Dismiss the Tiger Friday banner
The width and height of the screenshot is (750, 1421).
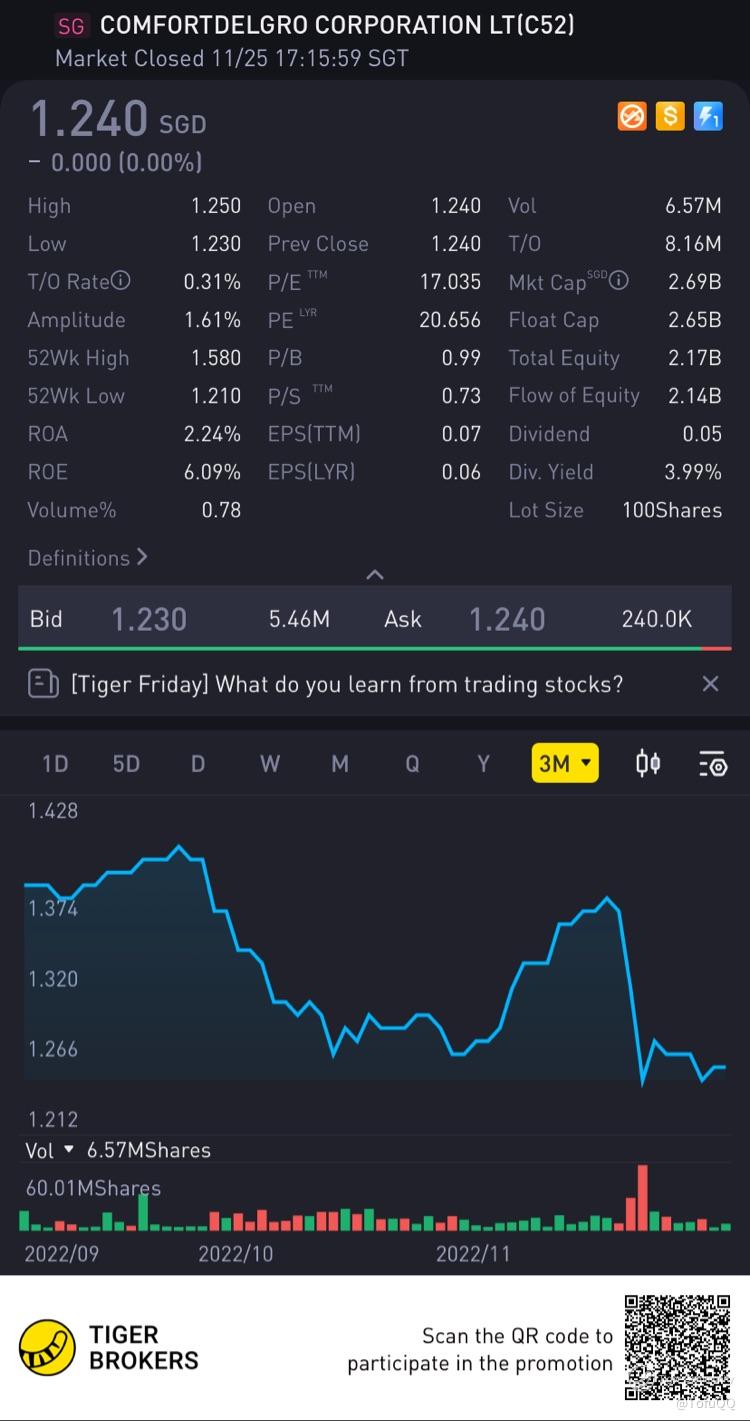point(710,684)
